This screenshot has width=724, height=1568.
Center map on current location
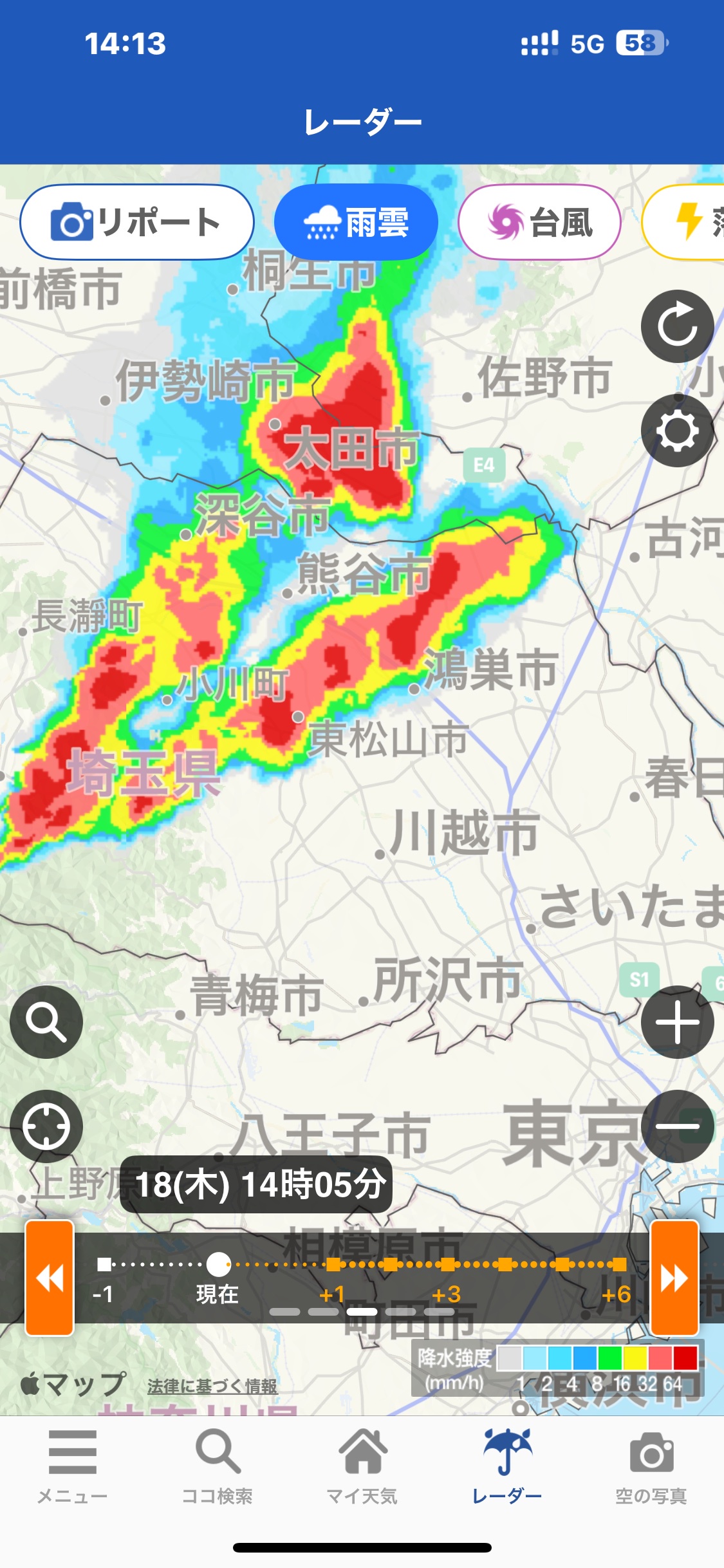(46, 1126)
